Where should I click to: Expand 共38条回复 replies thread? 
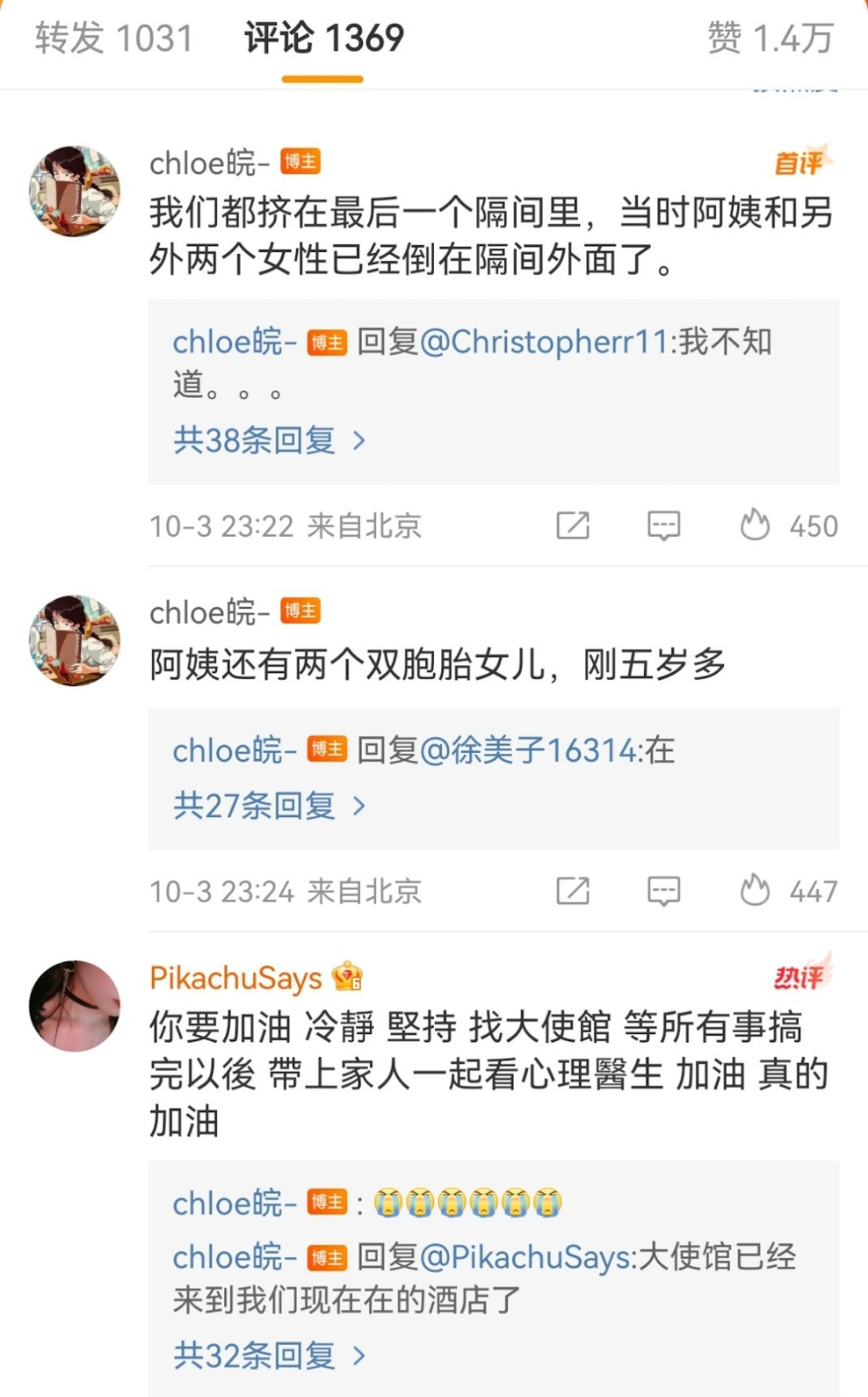(x=269, y=440)
